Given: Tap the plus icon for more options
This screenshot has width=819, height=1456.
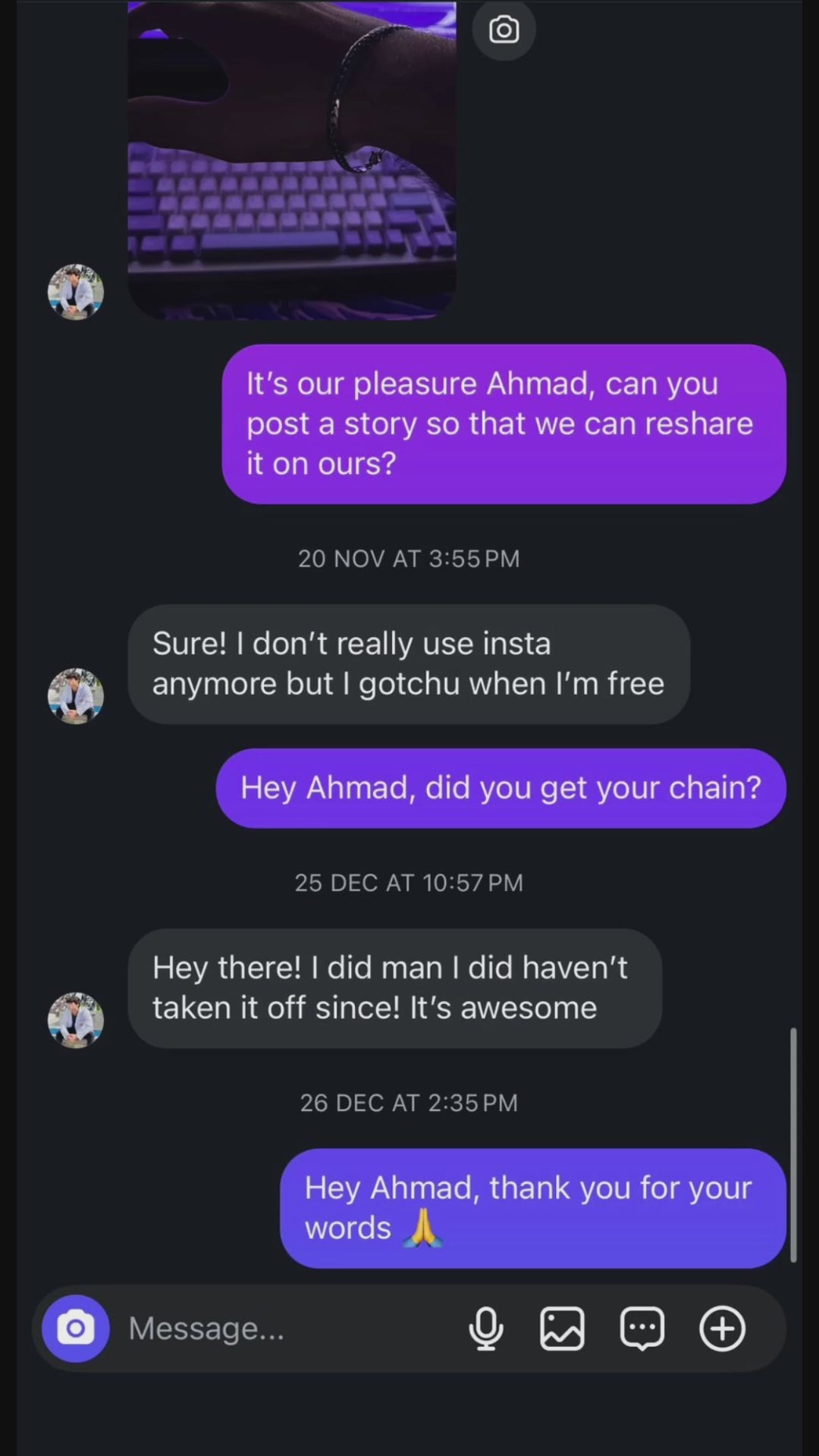Looking at the screenshot, I should pos(722,1328).
